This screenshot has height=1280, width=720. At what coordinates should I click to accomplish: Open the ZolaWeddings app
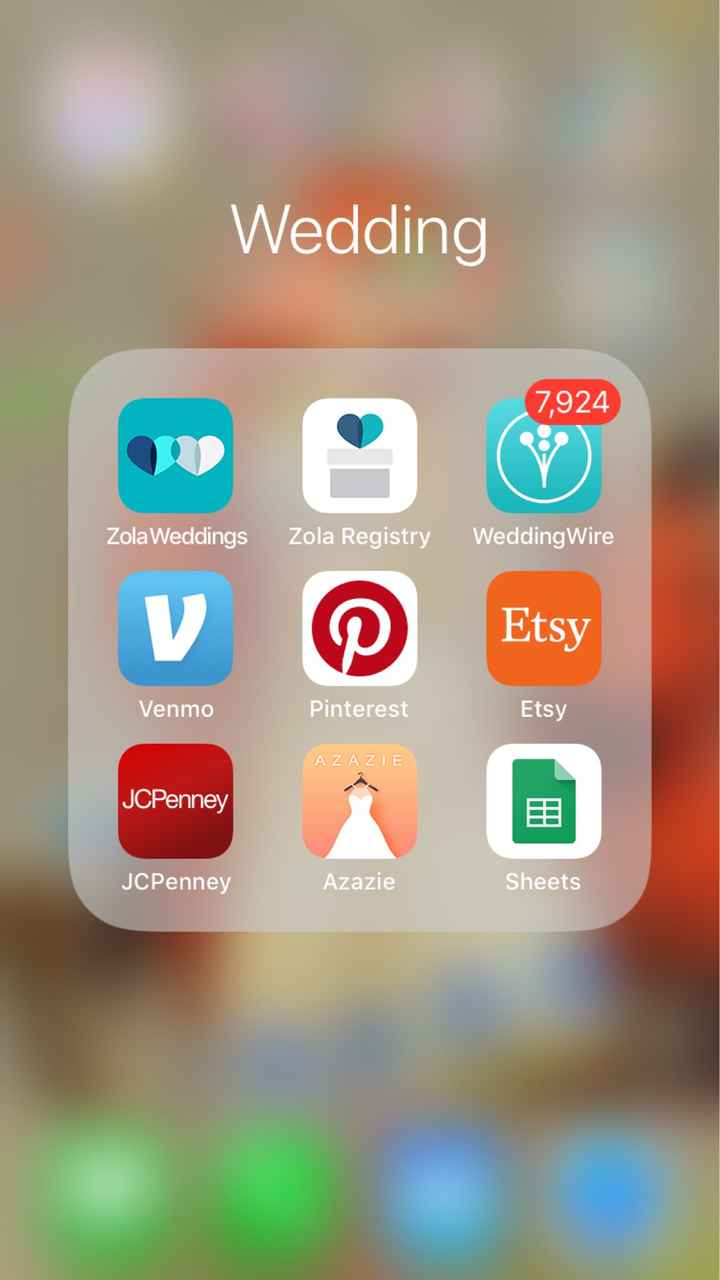(176, 455)
